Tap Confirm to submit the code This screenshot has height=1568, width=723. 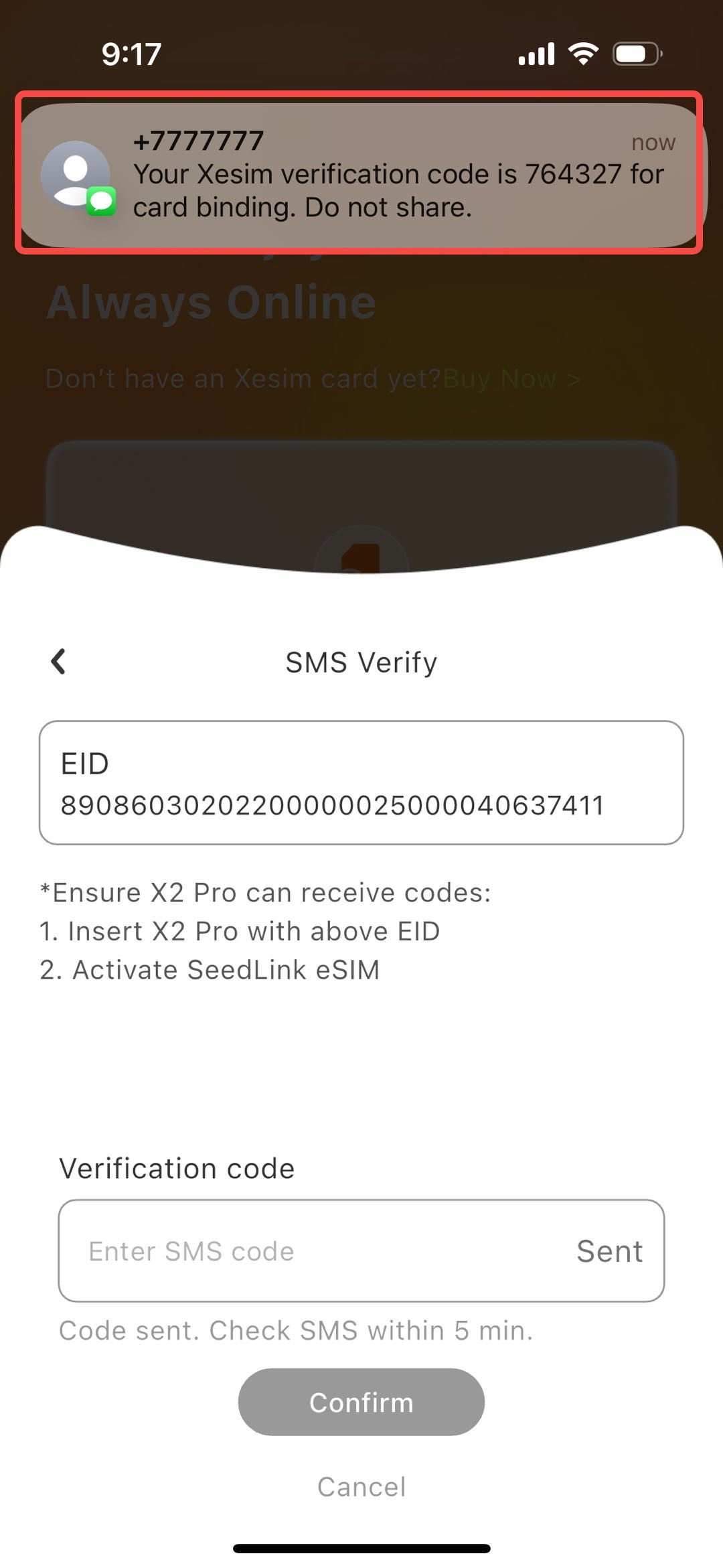coord(360,1402)
